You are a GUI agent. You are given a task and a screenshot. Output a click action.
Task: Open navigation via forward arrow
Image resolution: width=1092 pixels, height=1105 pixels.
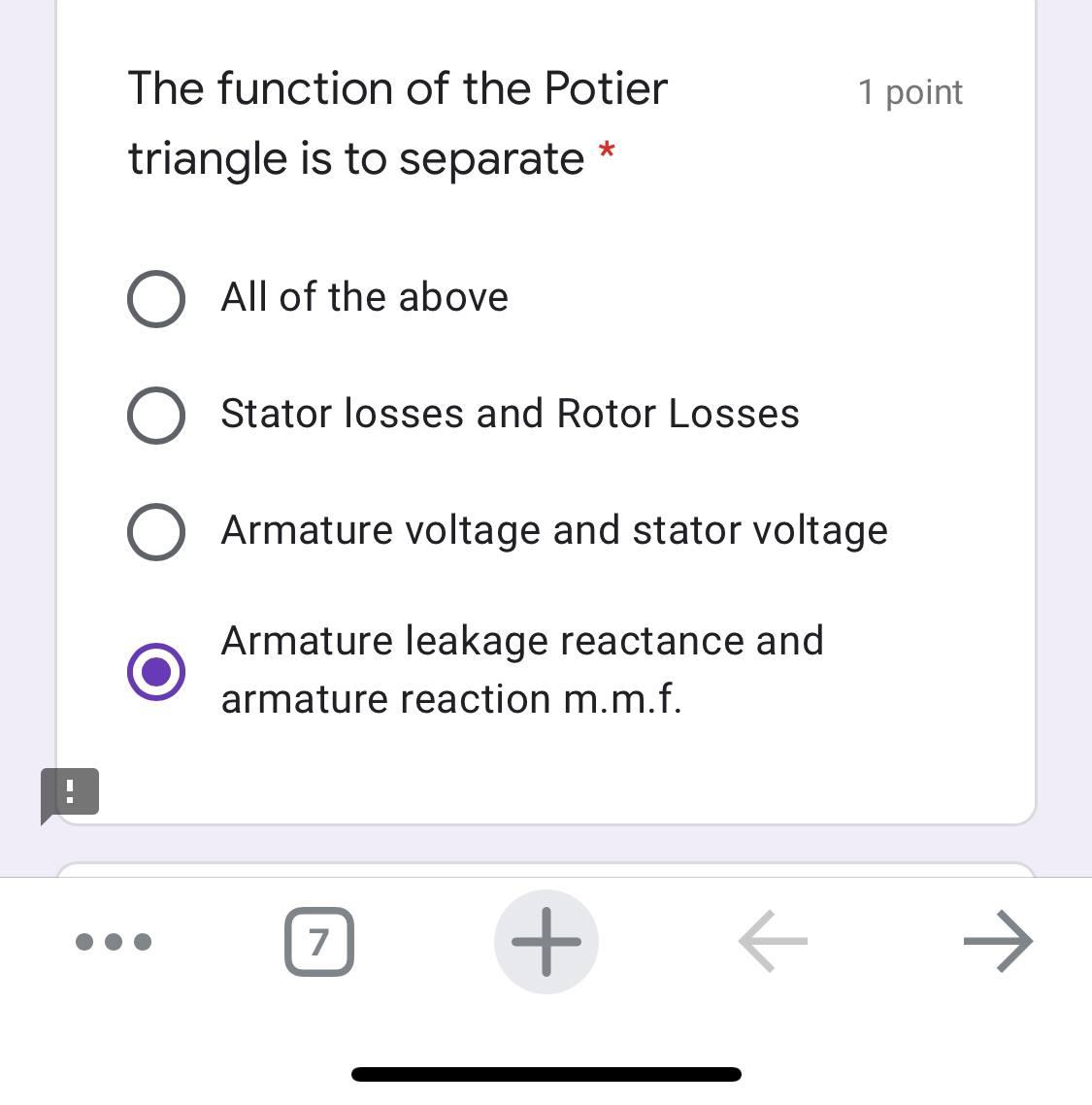[x=999, y=941]
